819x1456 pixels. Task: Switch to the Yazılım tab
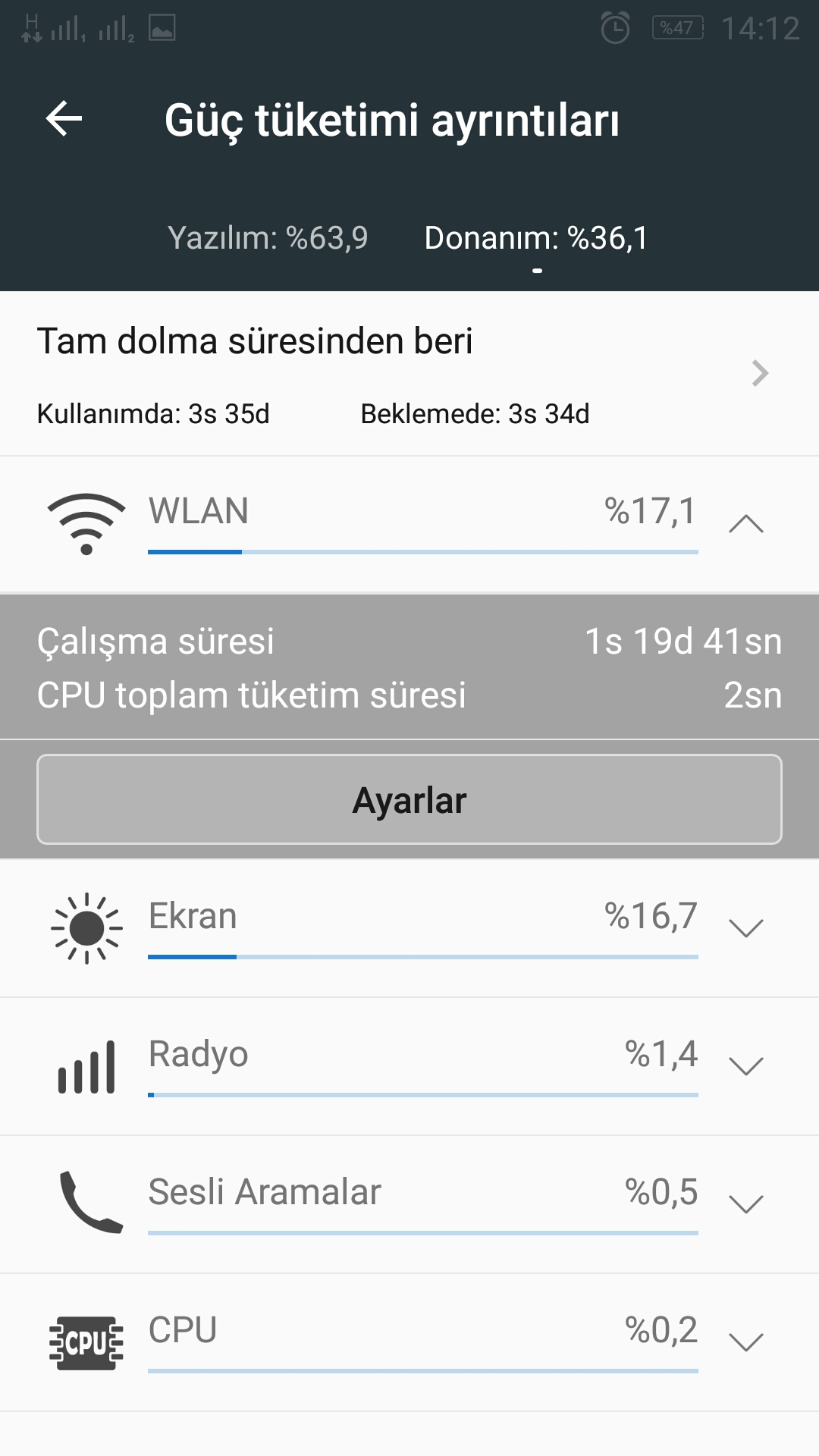click(268, 238)
